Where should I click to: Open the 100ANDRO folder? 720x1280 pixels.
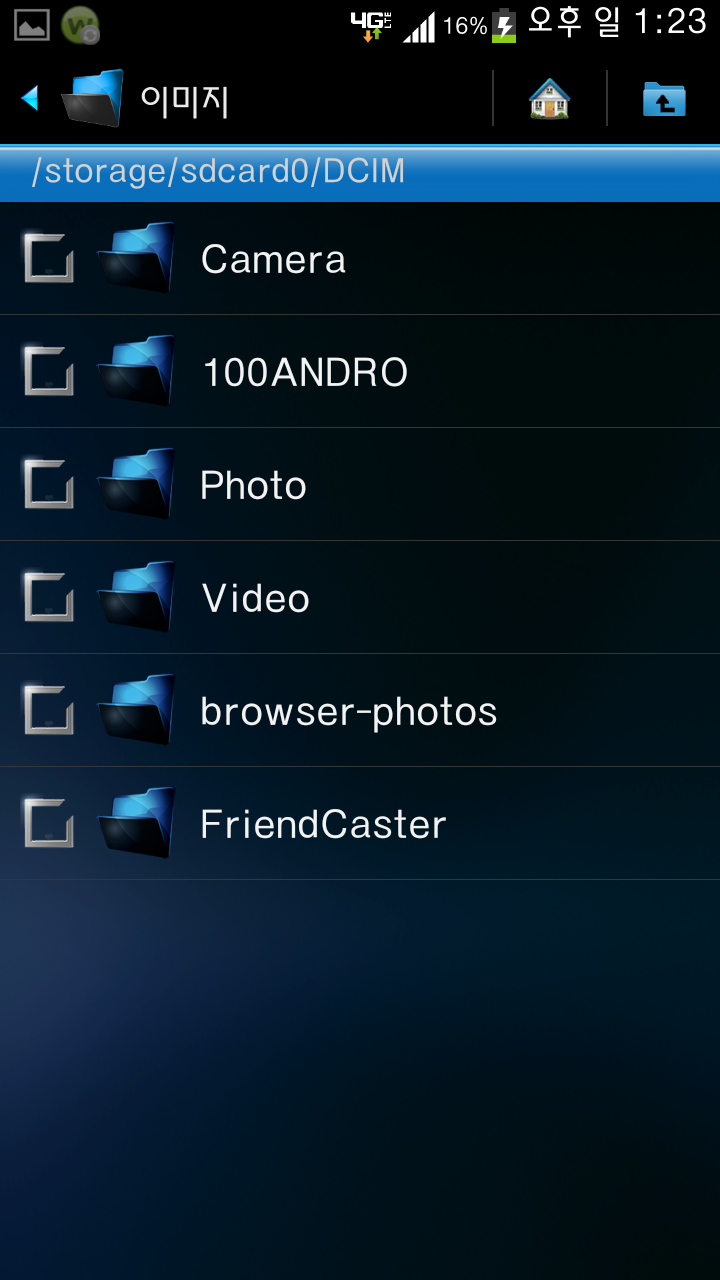click(x=305, y=373)
